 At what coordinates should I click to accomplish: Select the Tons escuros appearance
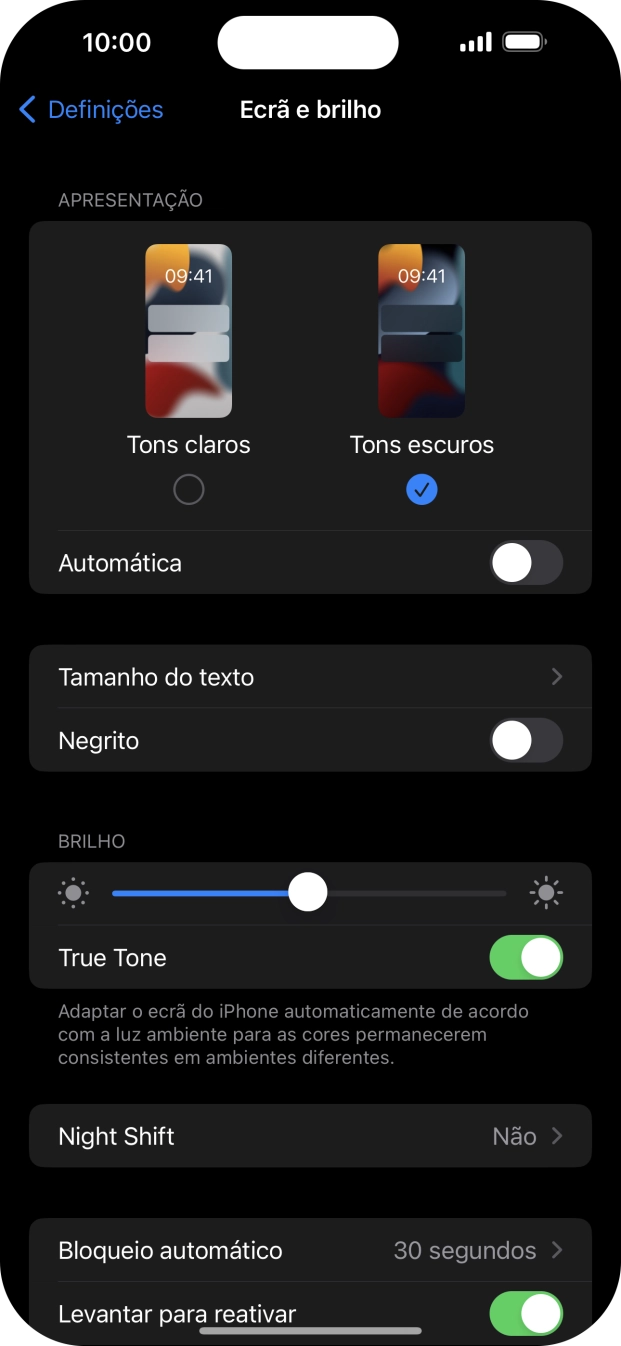tap(421, 489)
